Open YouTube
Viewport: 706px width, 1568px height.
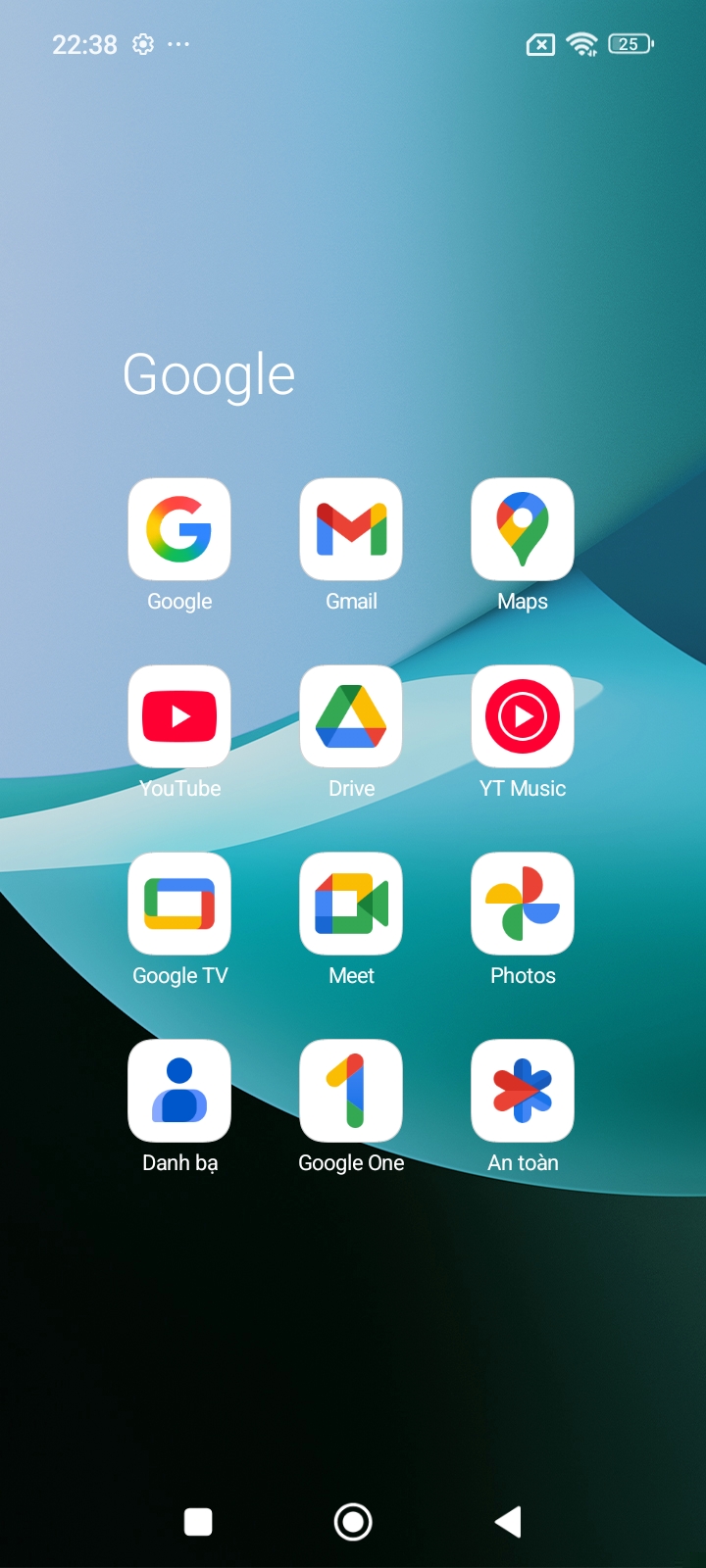point(179,716)
